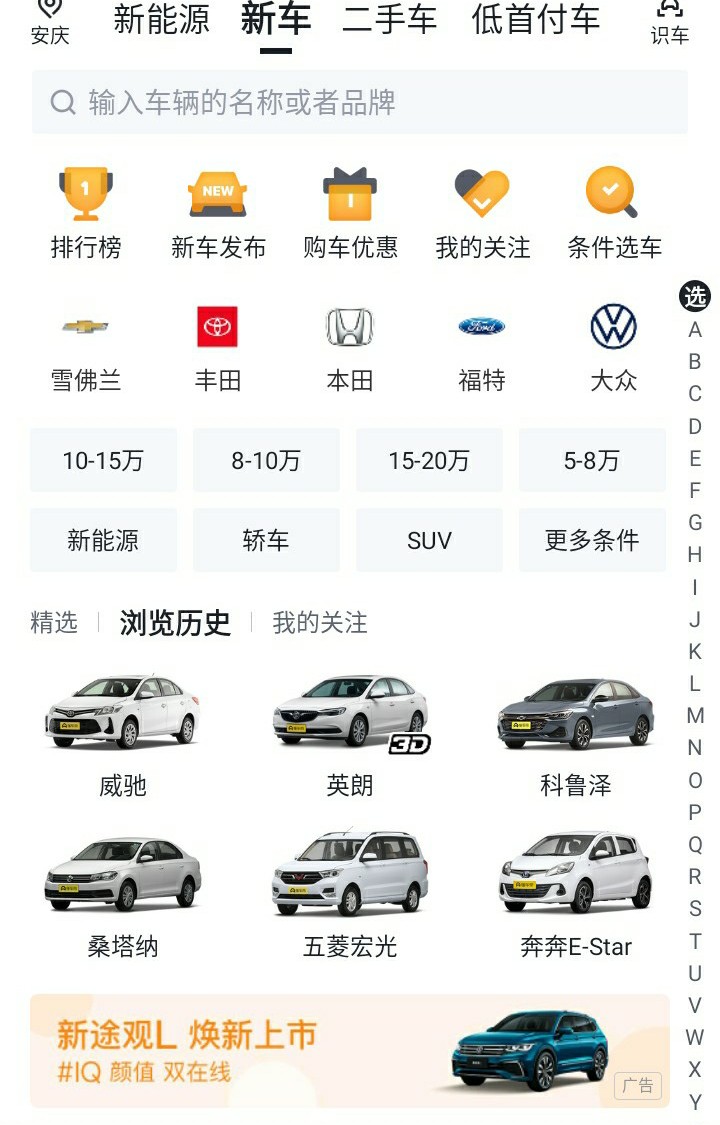Filter cars priced 10-15万
This screenshot has height=1125, width=720.
(x=103, y=459)
